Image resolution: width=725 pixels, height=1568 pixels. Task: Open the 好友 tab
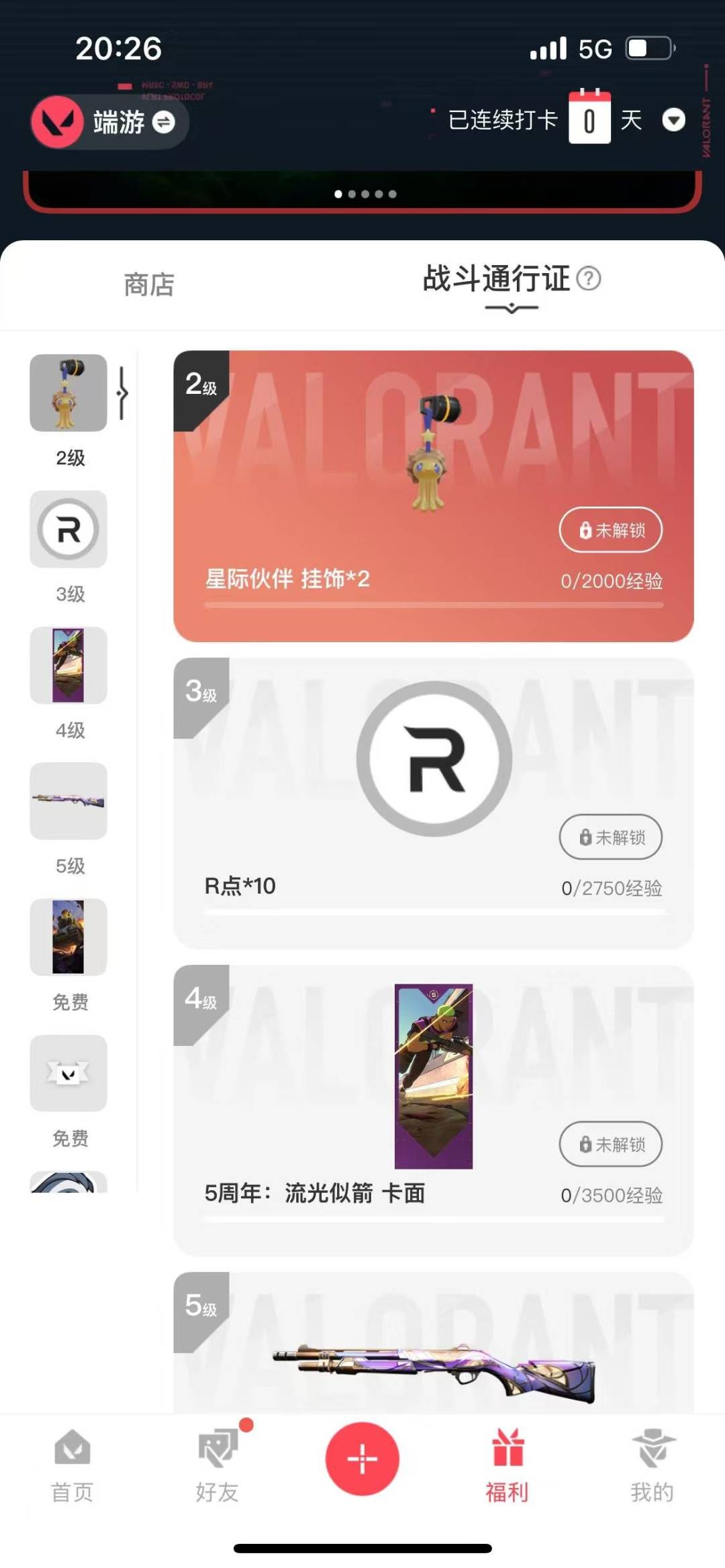pyautogui.click(x=217, y=1465)
